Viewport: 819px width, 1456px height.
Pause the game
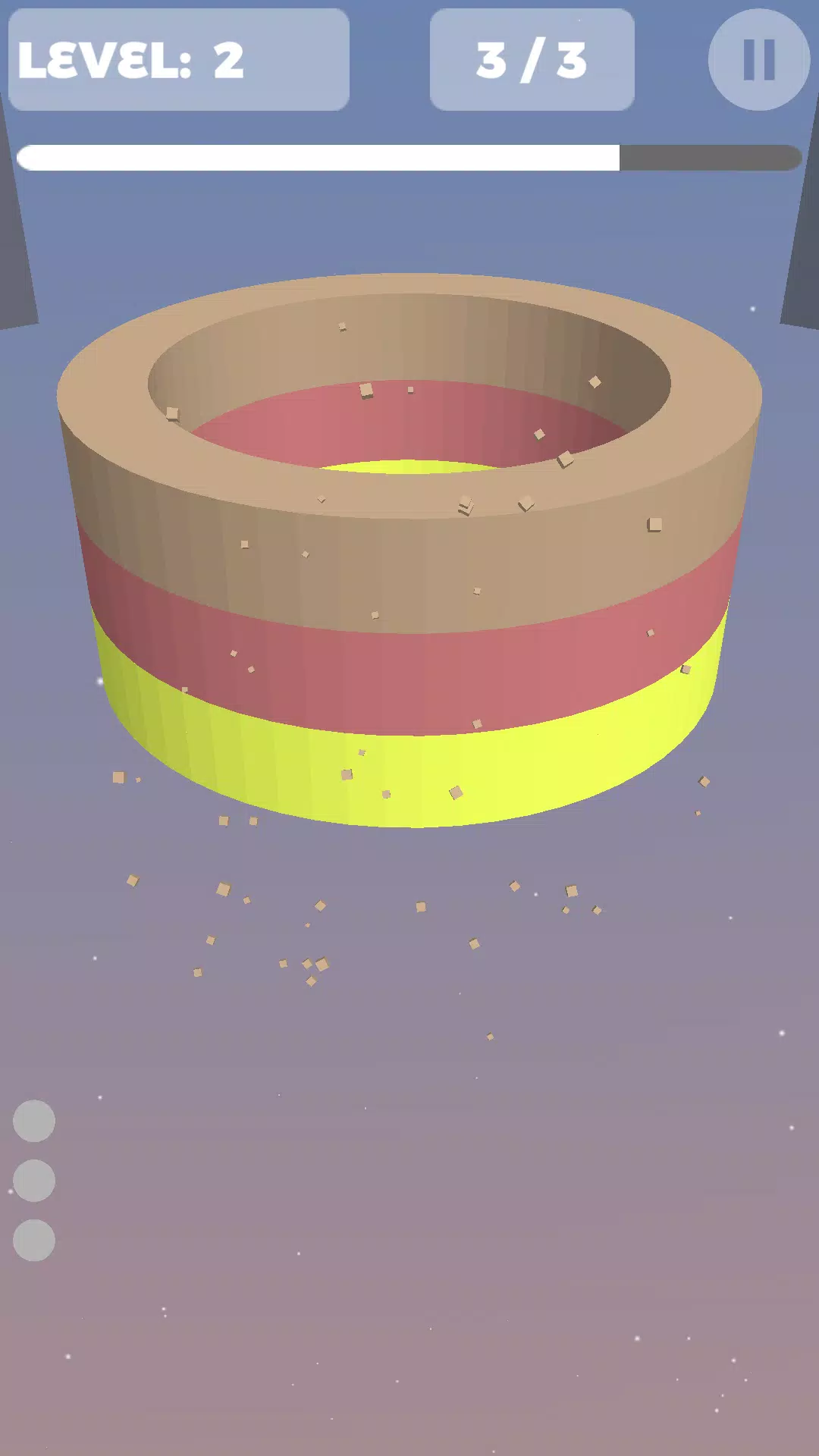[x=758, y=60]
